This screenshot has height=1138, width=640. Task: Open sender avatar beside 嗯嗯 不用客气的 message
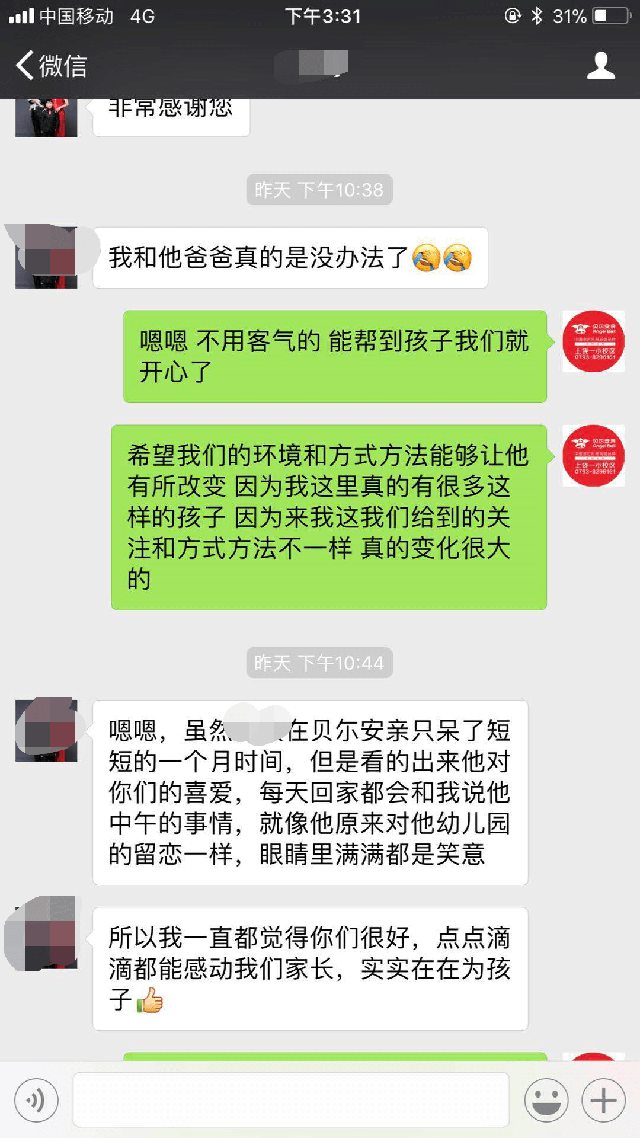tap(593, 341)
